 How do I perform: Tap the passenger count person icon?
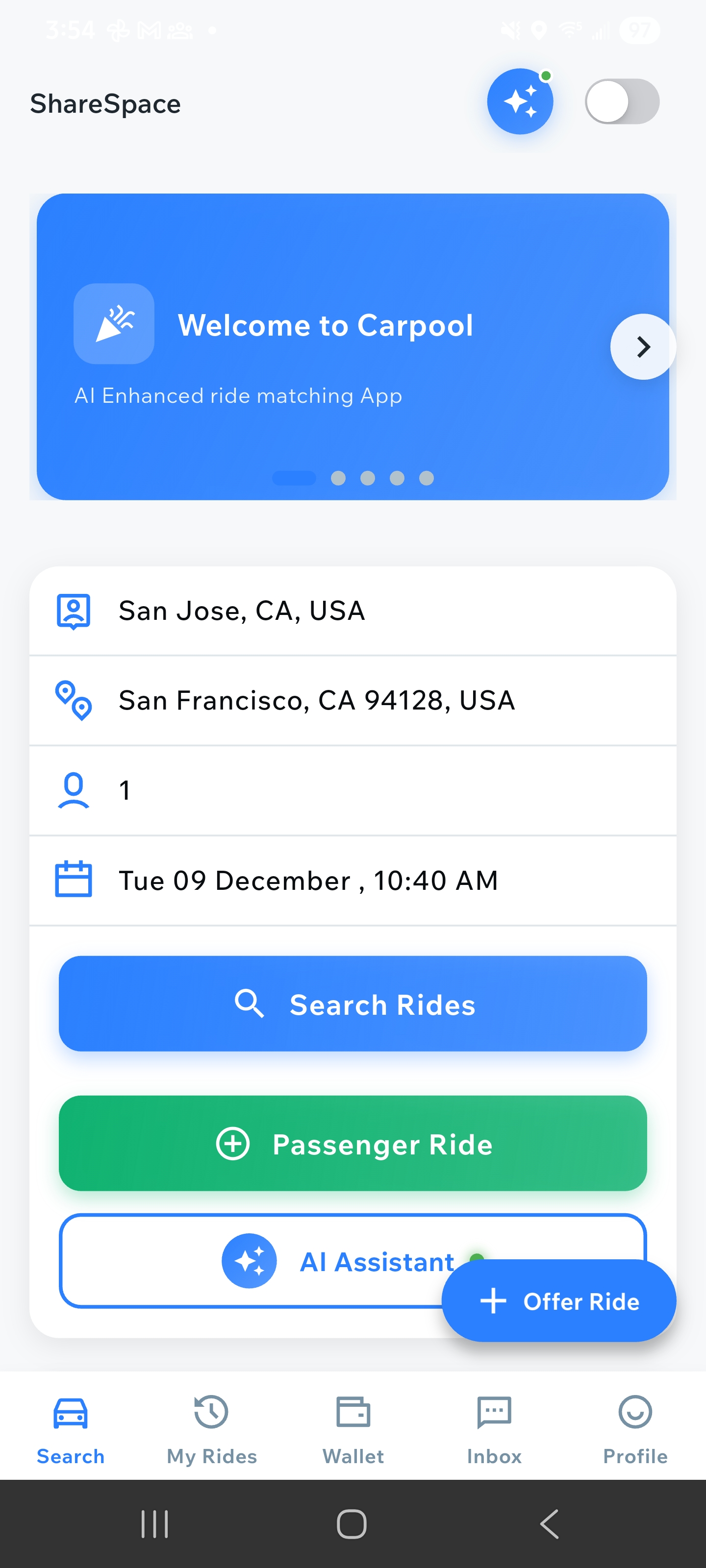pos(73,789)
